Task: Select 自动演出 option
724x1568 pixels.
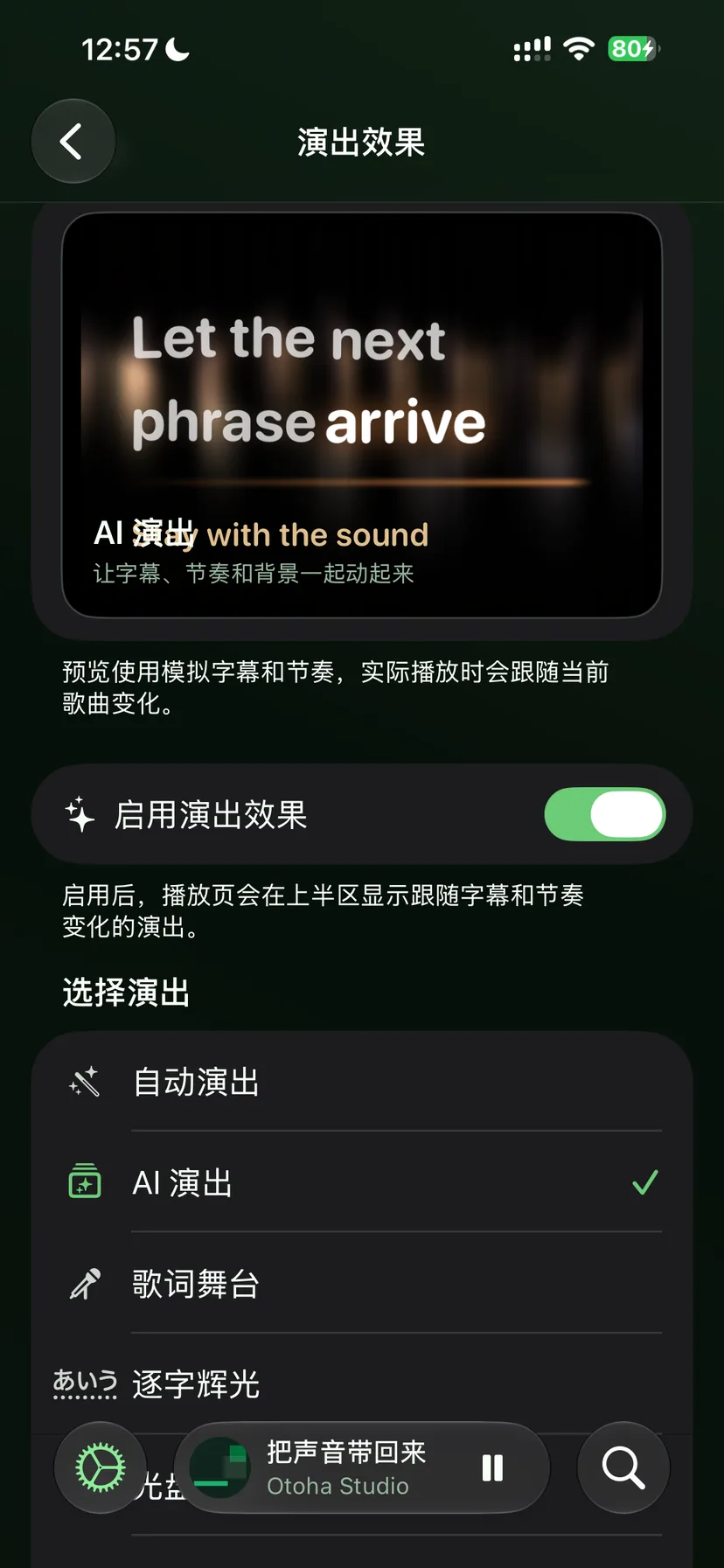Action: point(362,1082)
